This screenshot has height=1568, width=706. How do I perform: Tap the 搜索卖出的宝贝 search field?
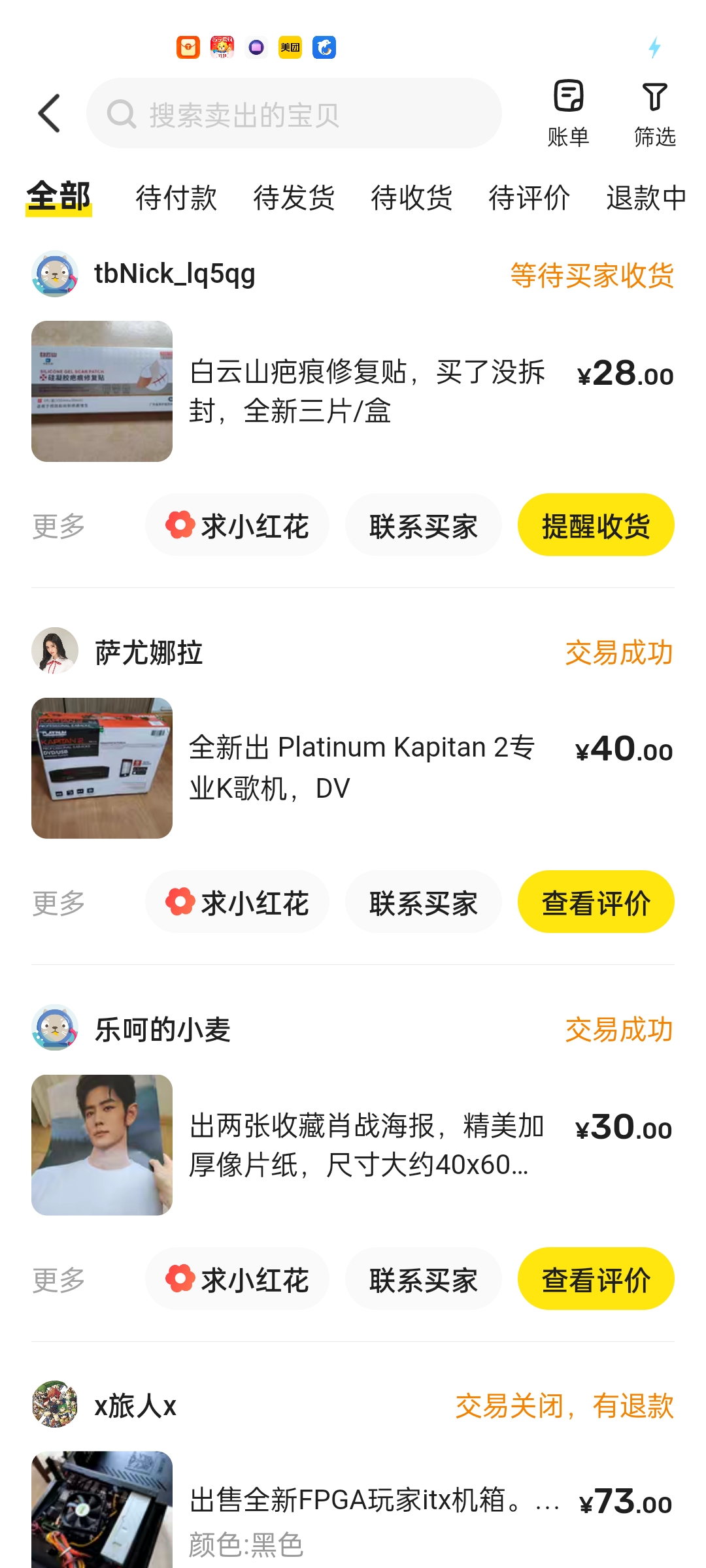(x=294, y=114)
